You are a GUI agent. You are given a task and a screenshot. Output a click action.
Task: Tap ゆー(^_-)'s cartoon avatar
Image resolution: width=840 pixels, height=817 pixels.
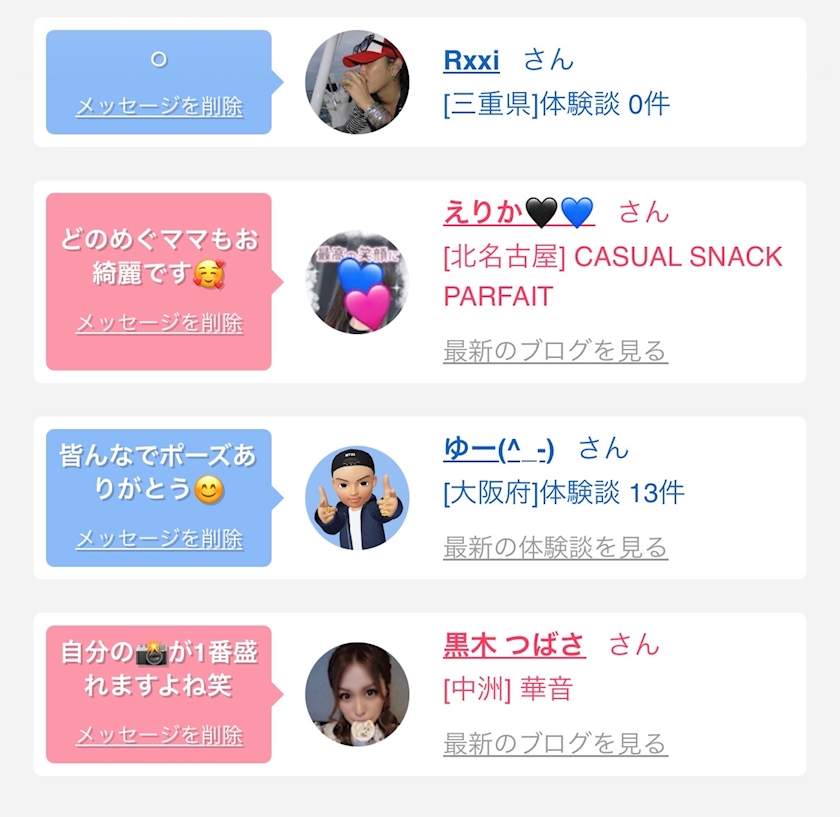tap(357, 498)
